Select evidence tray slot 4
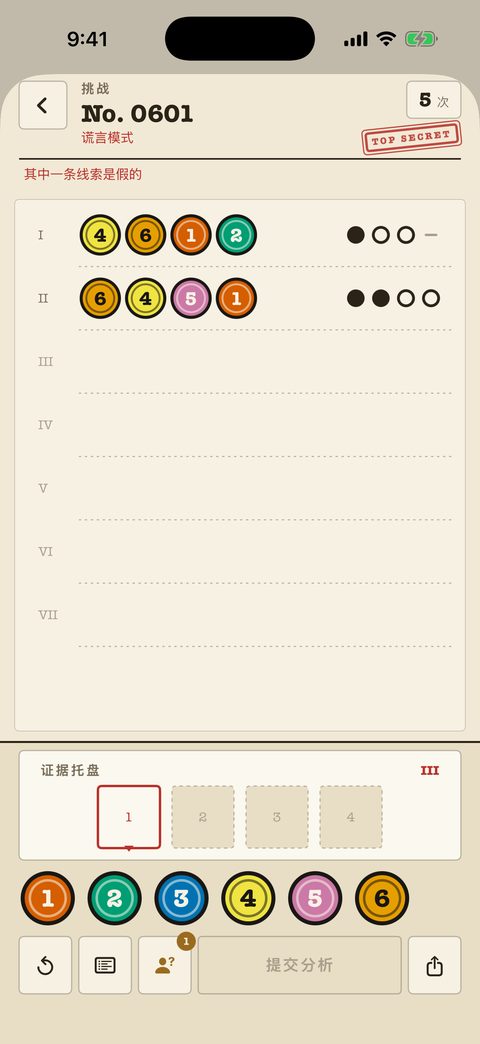480x1044 pixels. 351,817
